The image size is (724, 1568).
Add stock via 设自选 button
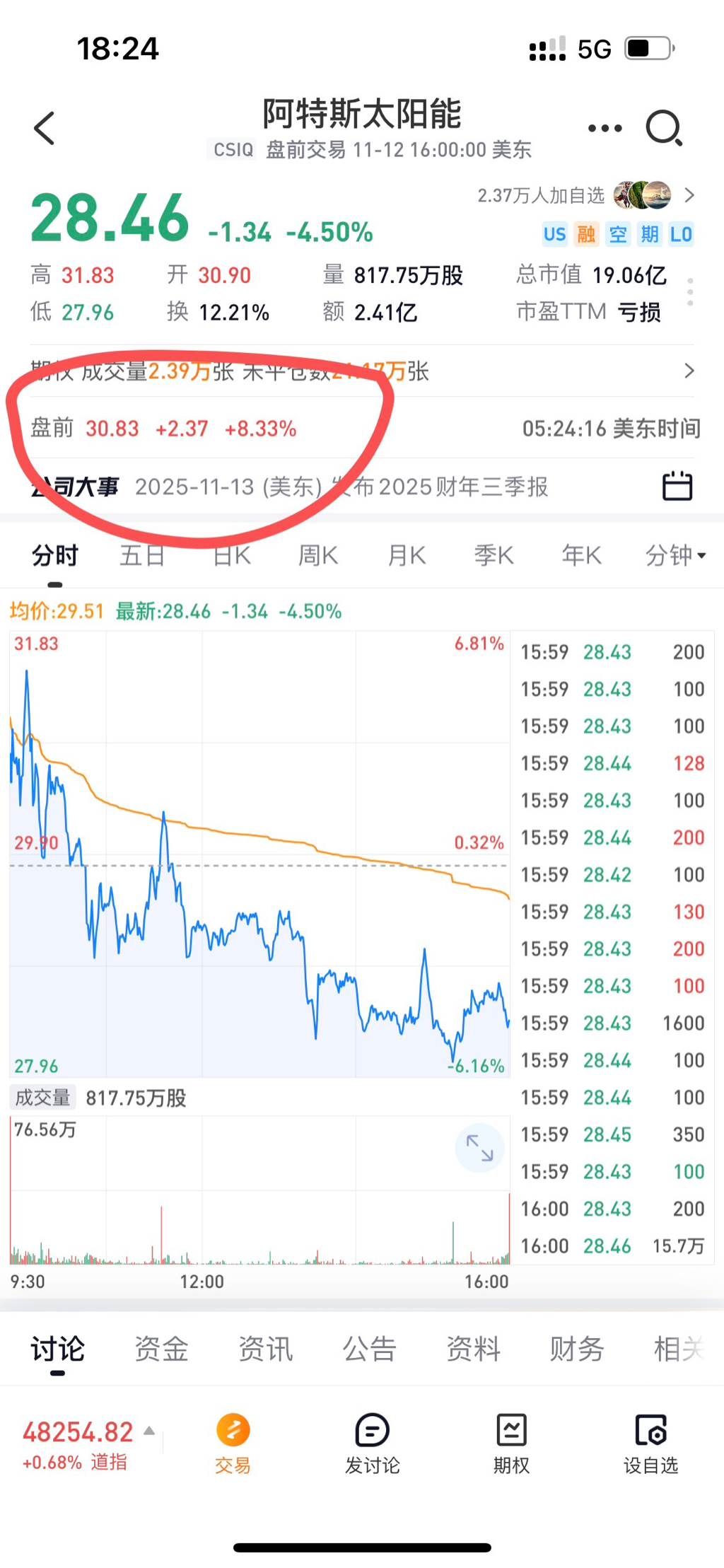(x=650, y=1443)
